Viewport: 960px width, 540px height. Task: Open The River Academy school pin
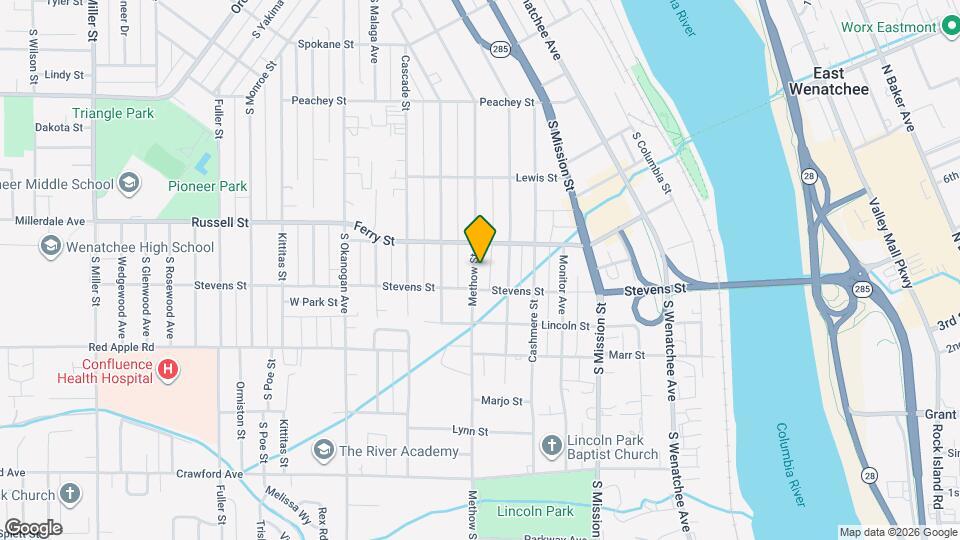[x=322, y=451]
